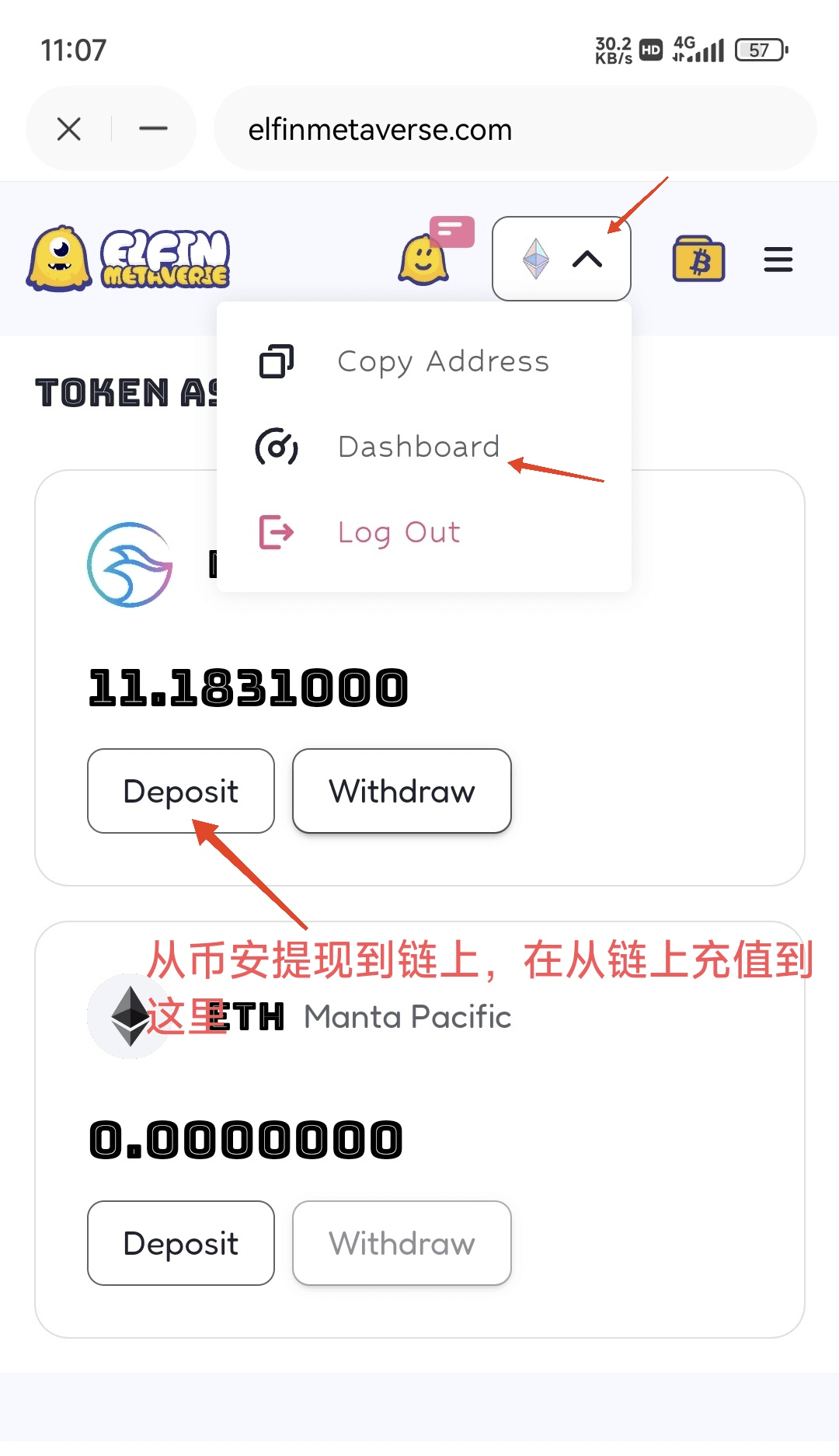Deposit ETH on Manta Pacific

[181, 1243]
